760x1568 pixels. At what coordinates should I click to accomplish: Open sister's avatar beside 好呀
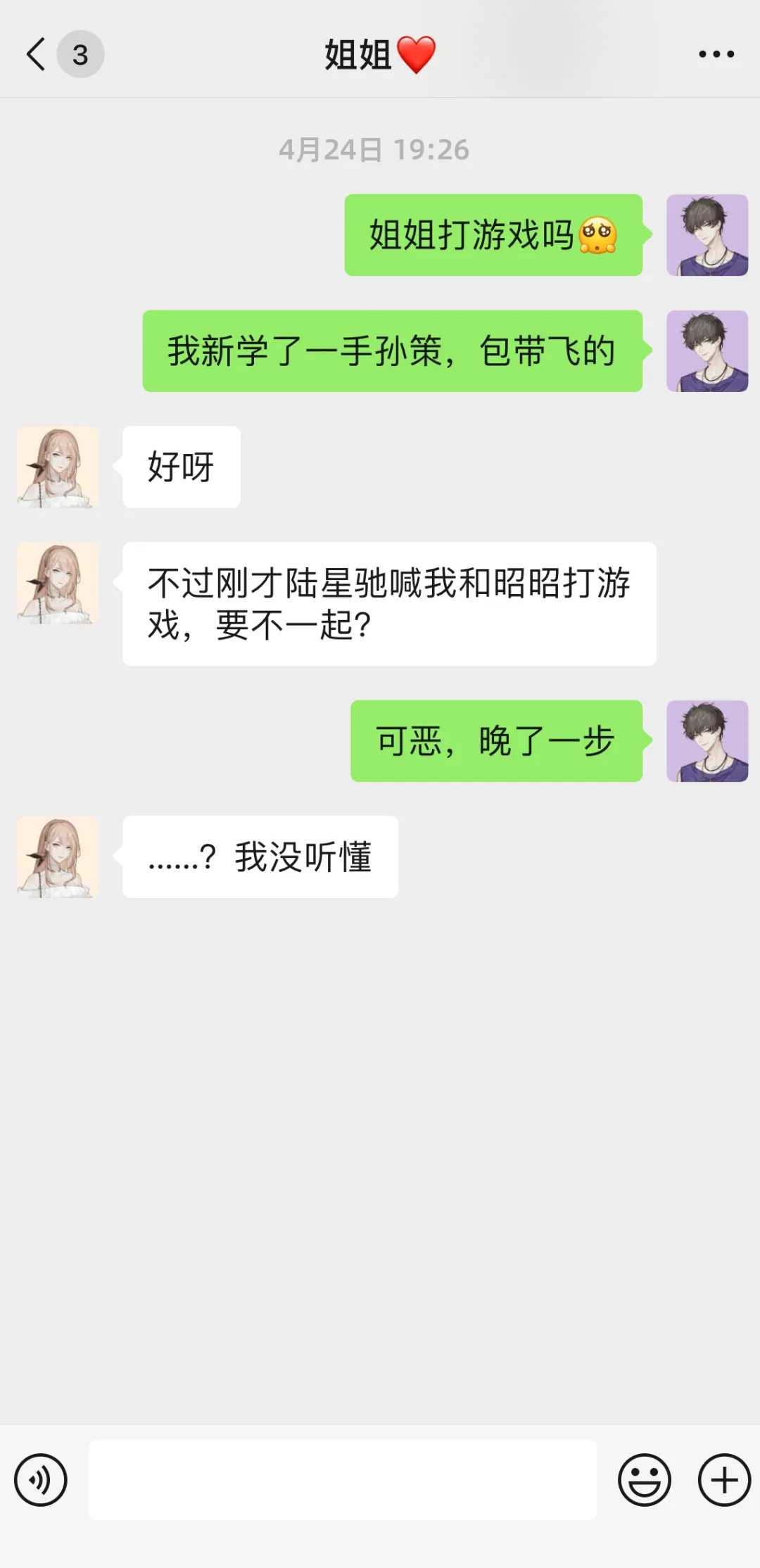coord(58,467)
